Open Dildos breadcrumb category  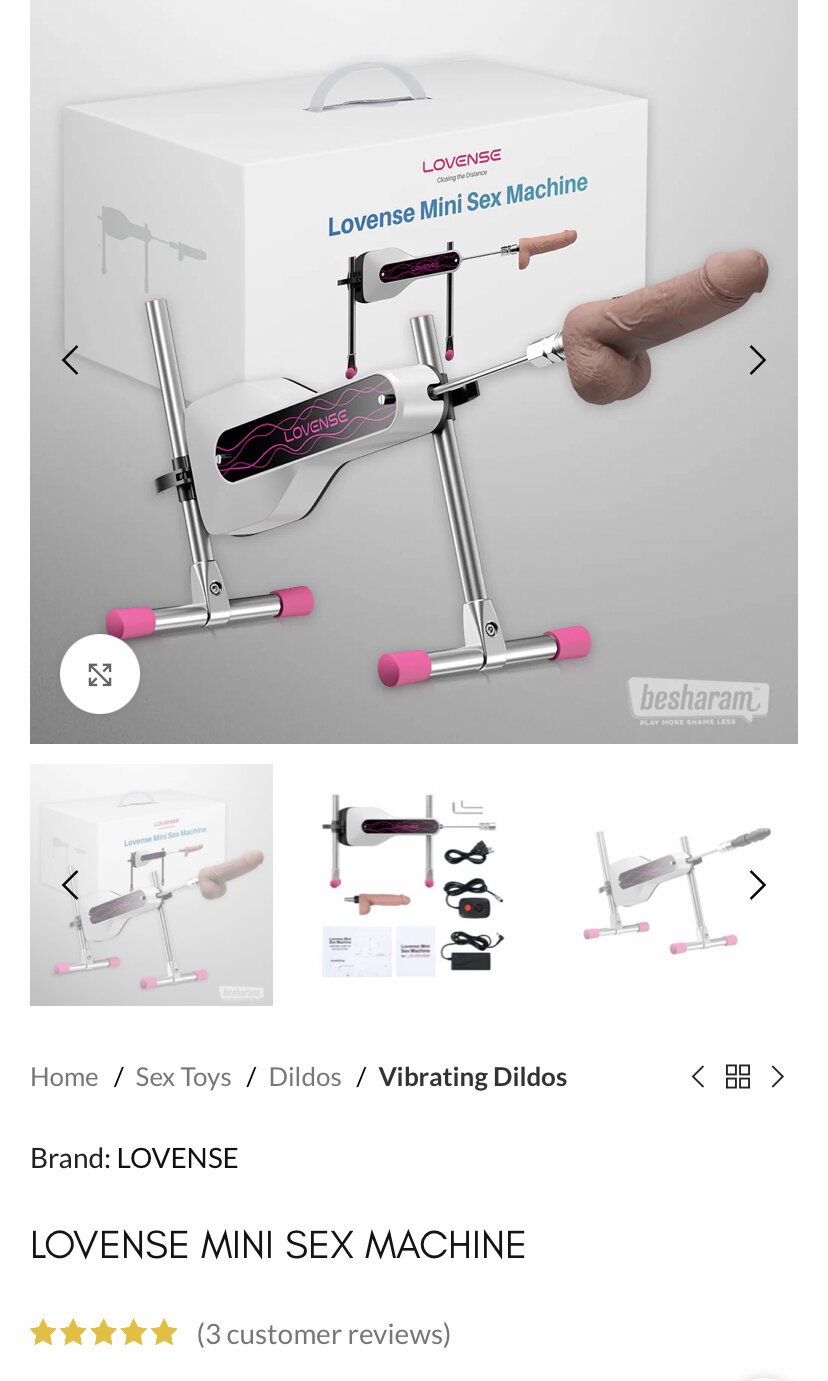tap(305, 1077)
